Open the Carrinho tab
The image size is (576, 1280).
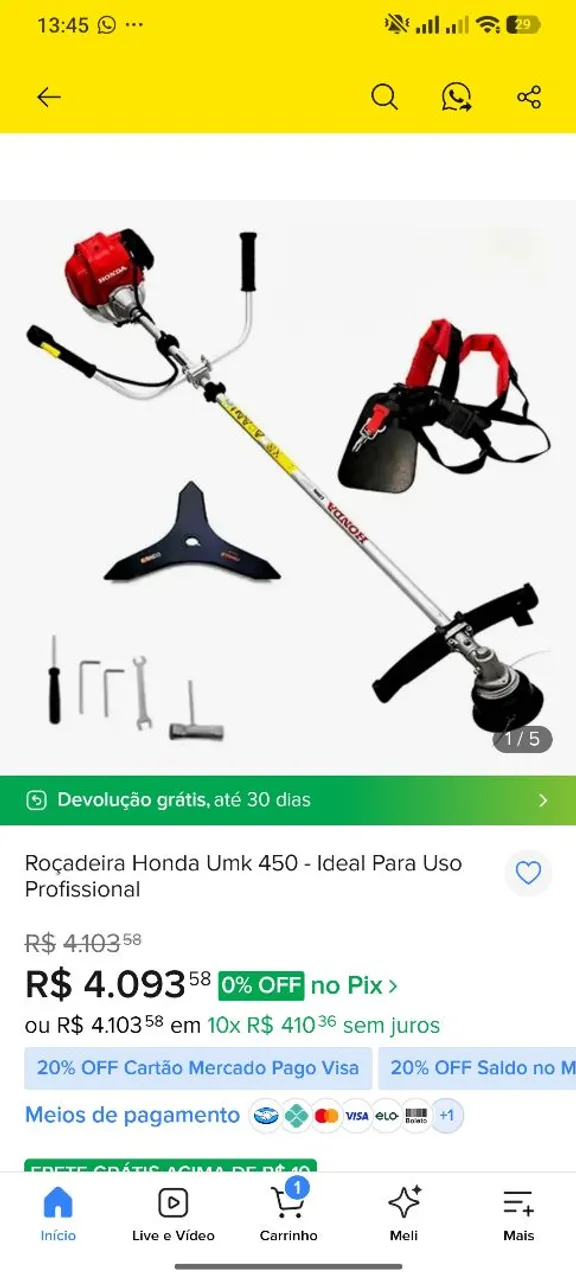288,1213
